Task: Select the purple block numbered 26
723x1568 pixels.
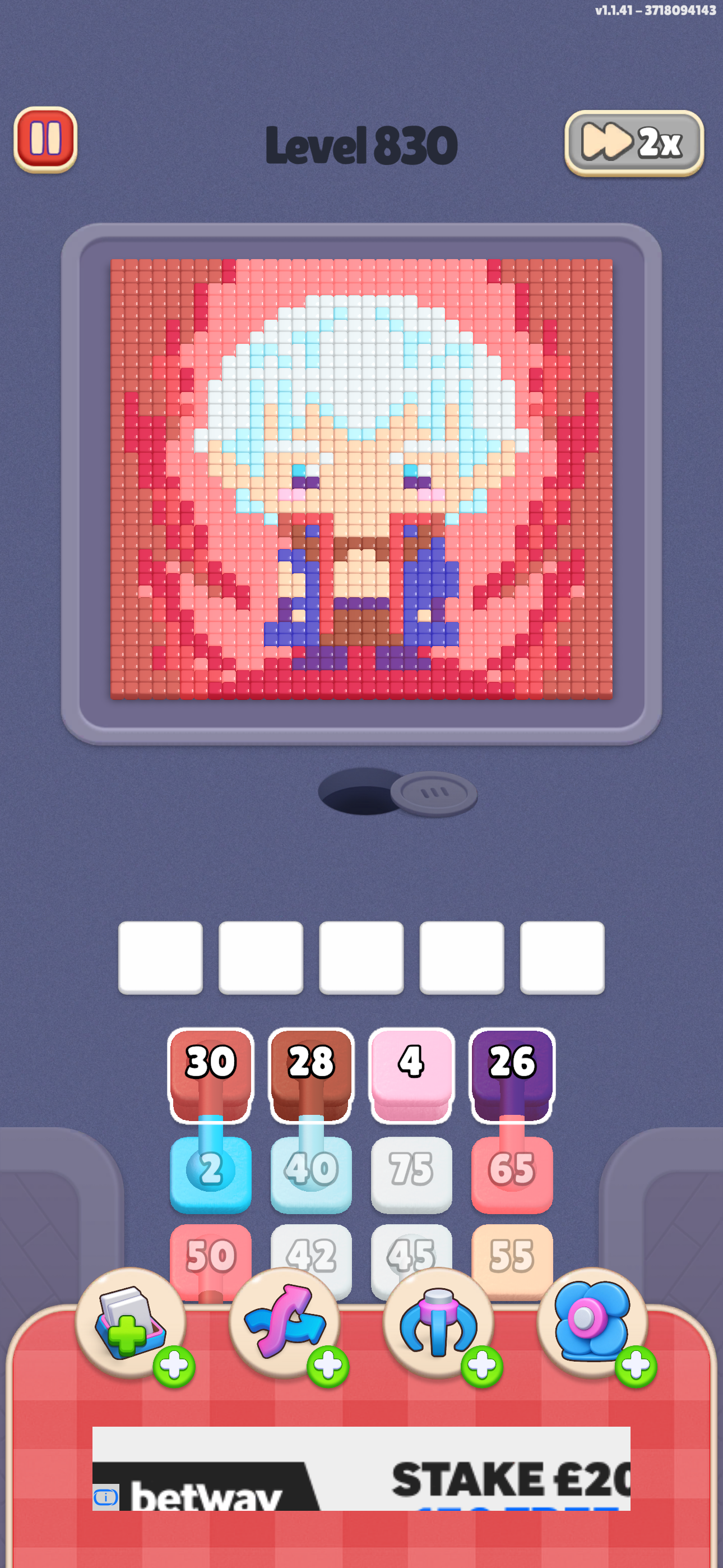Action: click(x=512, y=1075)
